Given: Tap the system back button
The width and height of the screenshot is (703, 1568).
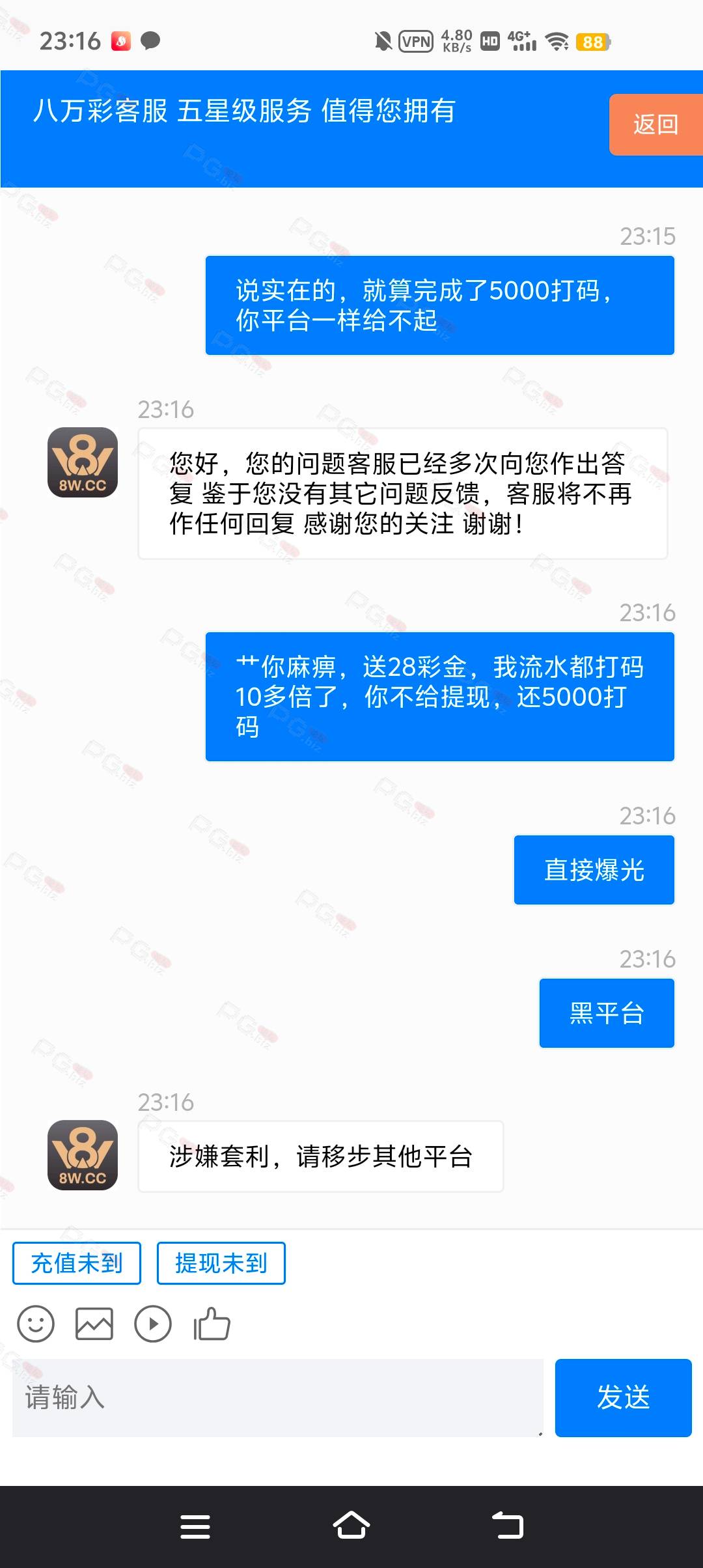Looking at the screenshot, I should 508,1526.
